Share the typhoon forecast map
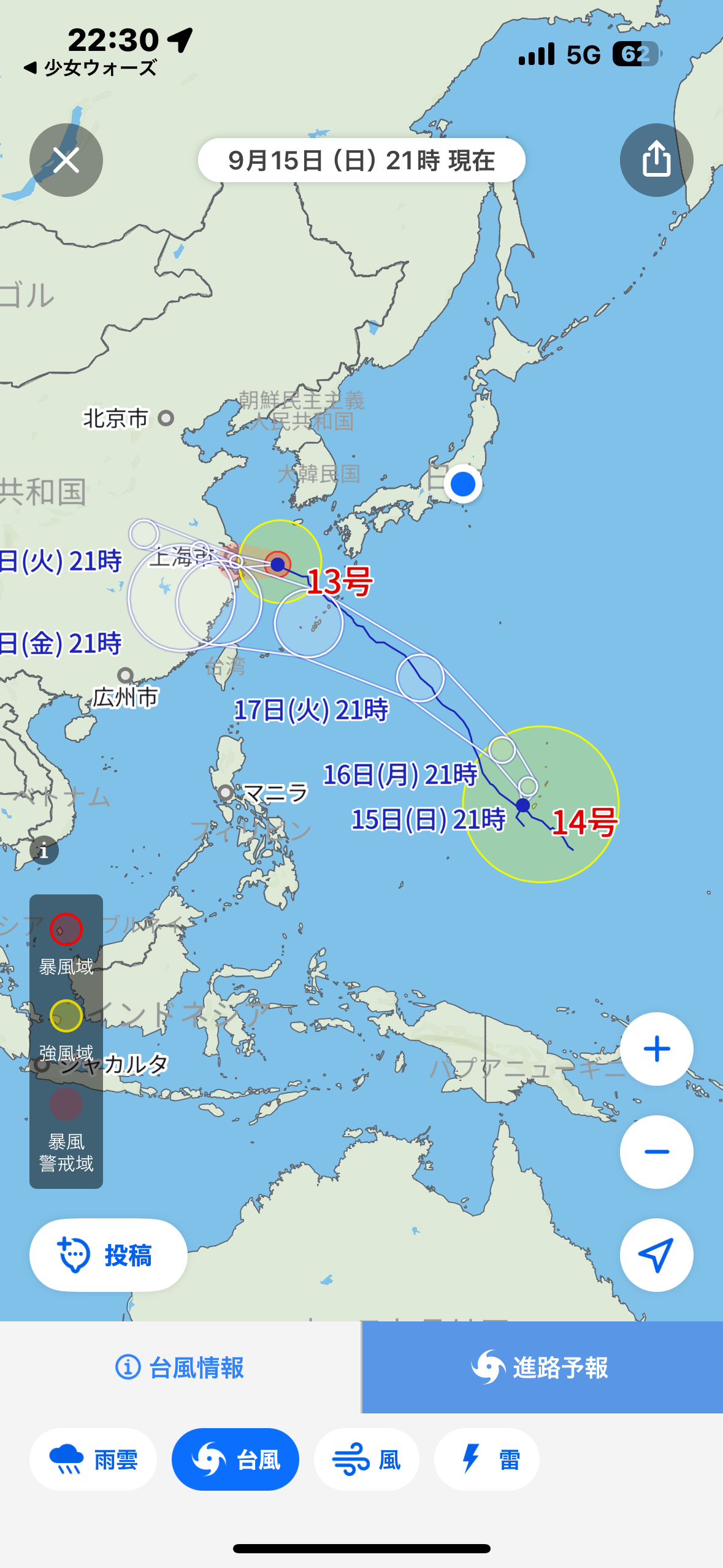Screen dimensions: 723x1568 tap(656, 160)
